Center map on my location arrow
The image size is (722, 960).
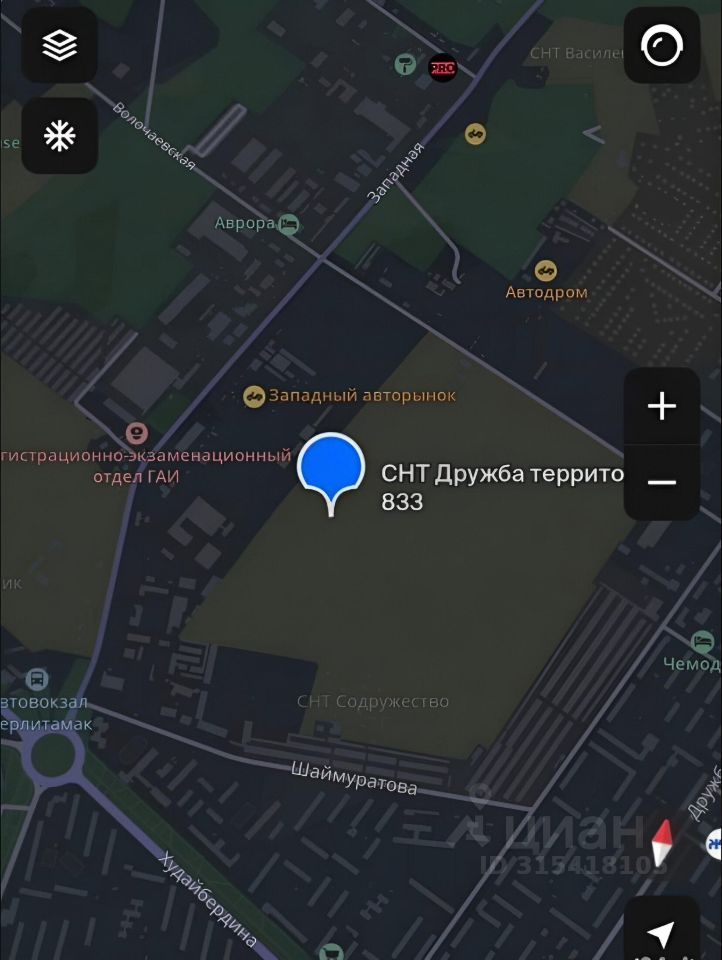[x=661, y=934]
